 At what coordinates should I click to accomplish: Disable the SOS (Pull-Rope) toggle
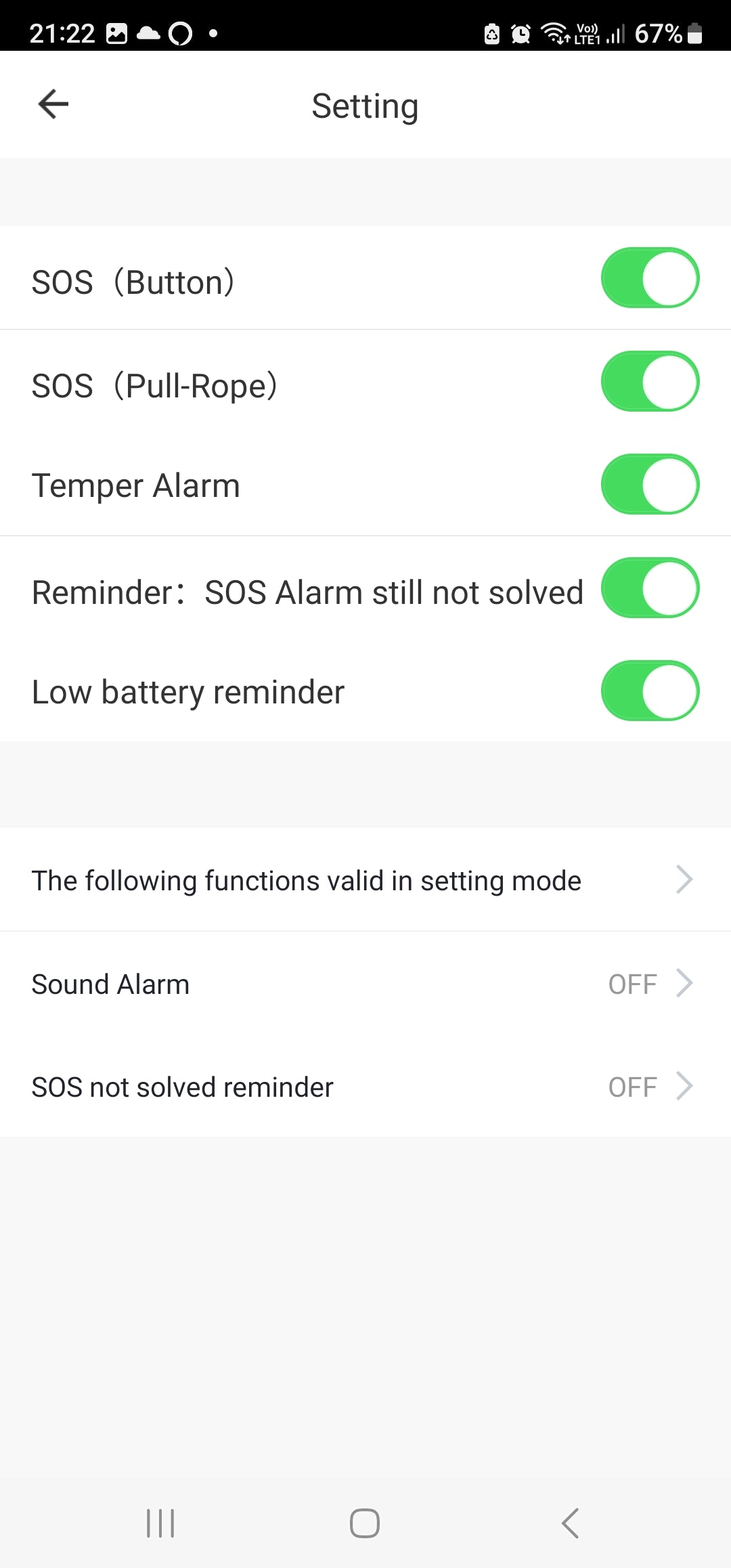(650, 382)
